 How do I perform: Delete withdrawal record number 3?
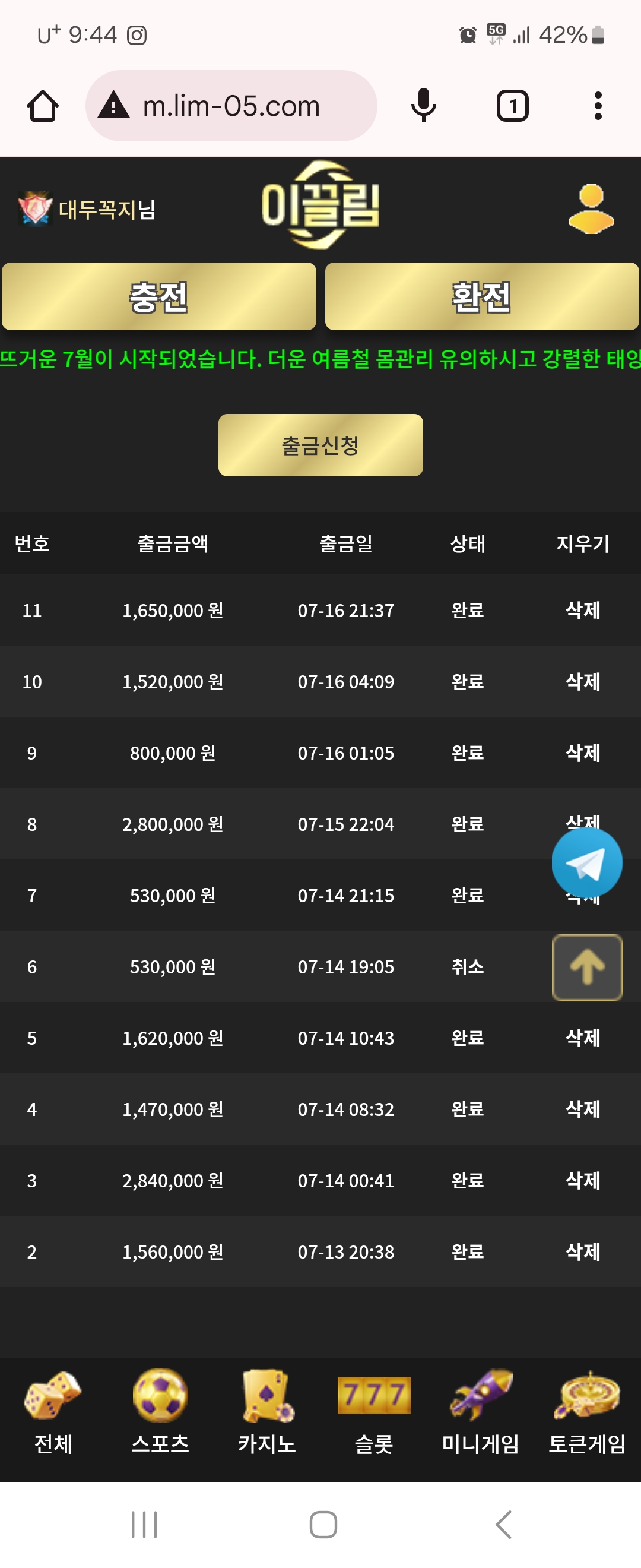coord(583,1180)
